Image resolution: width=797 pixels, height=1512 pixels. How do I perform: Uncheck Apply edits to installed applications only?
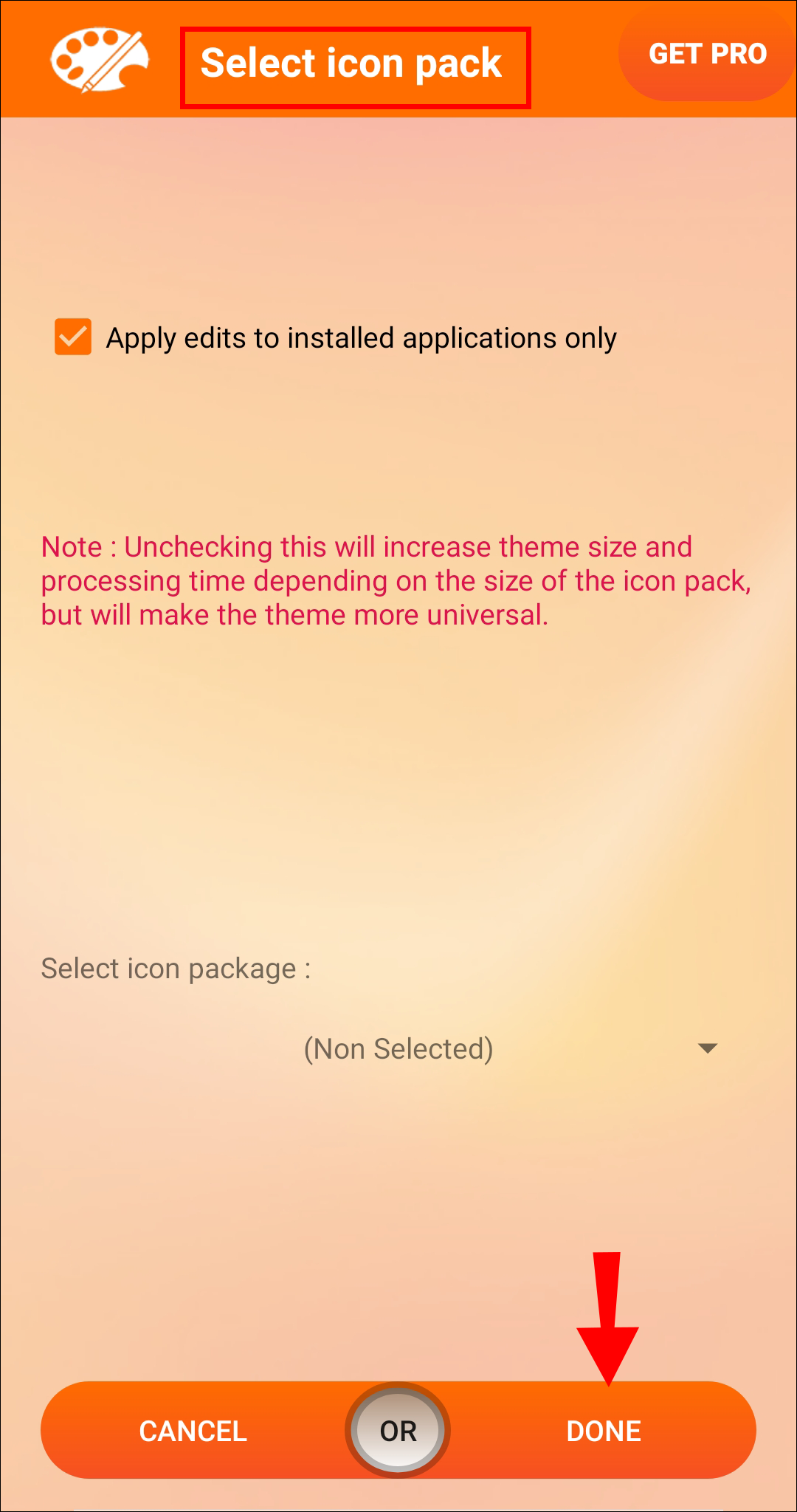73,337
